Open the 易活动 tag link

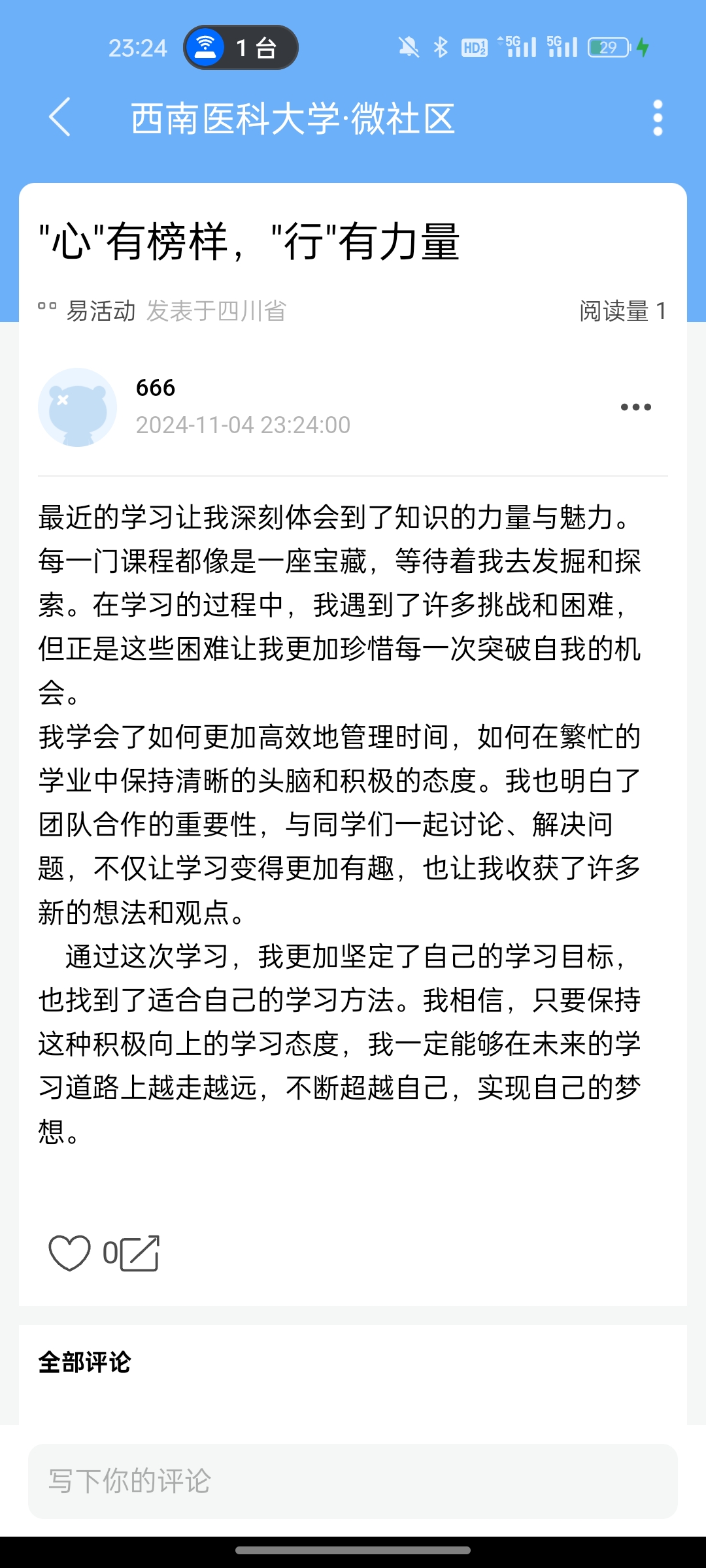coord(100,311)
